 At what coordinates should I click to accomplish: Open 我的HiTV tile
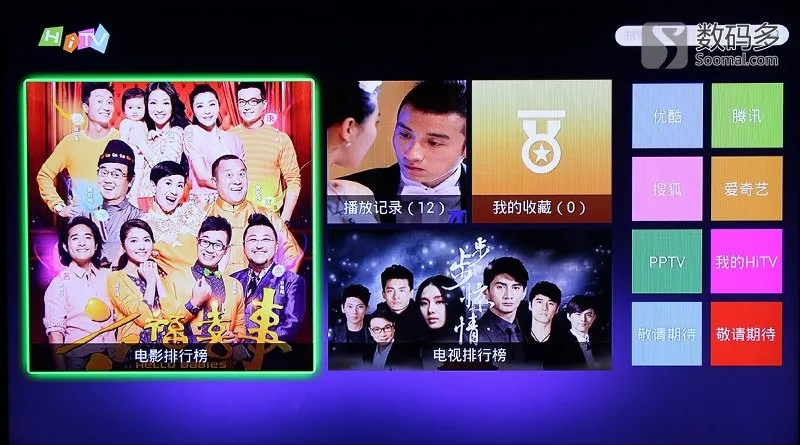[x=746, y=262]
